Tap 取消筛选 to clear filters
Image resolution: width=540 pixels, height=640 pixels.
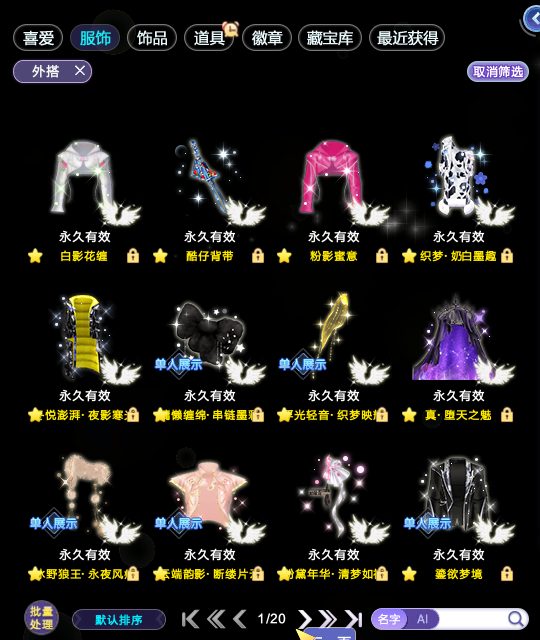498,72
